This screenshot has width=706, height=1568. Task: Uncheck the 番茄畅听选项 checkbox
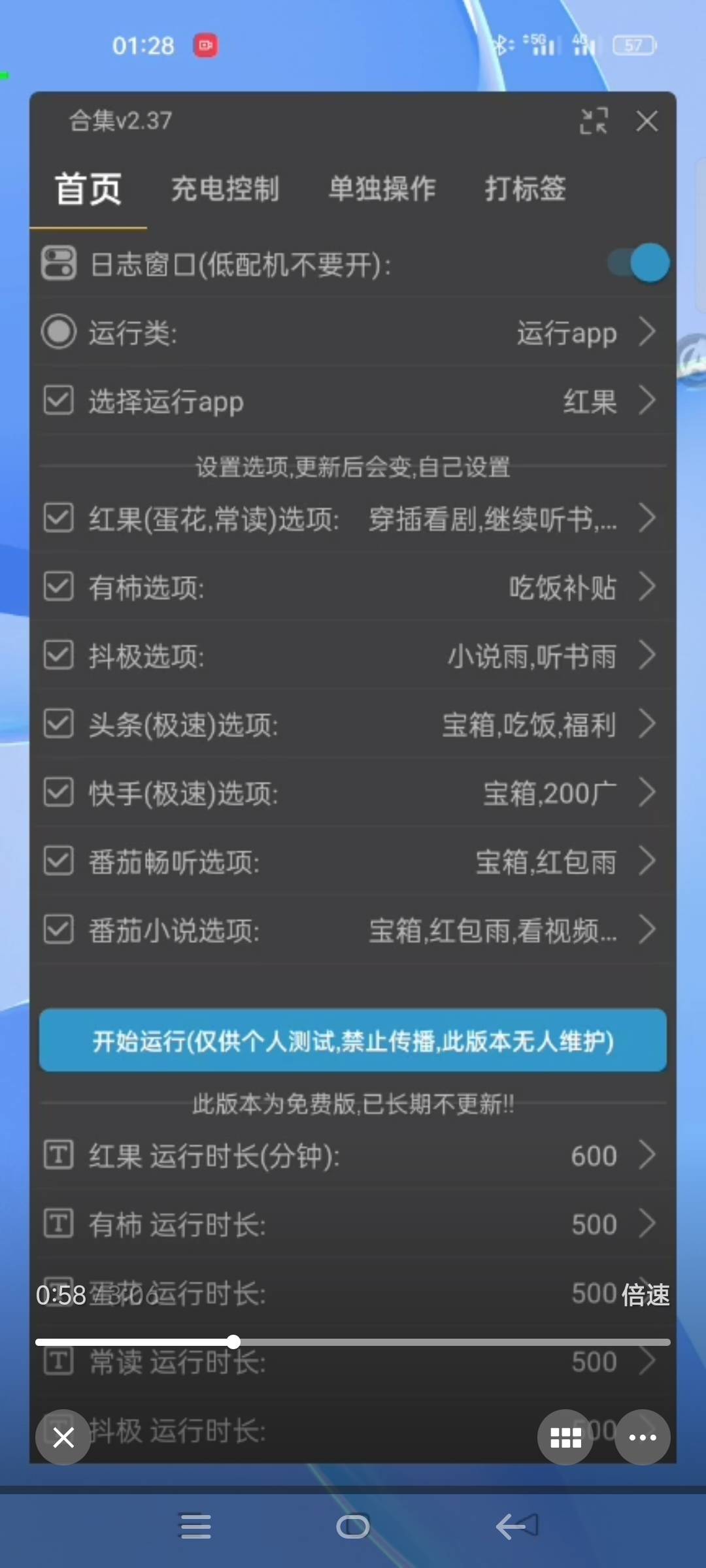point(58,861)
